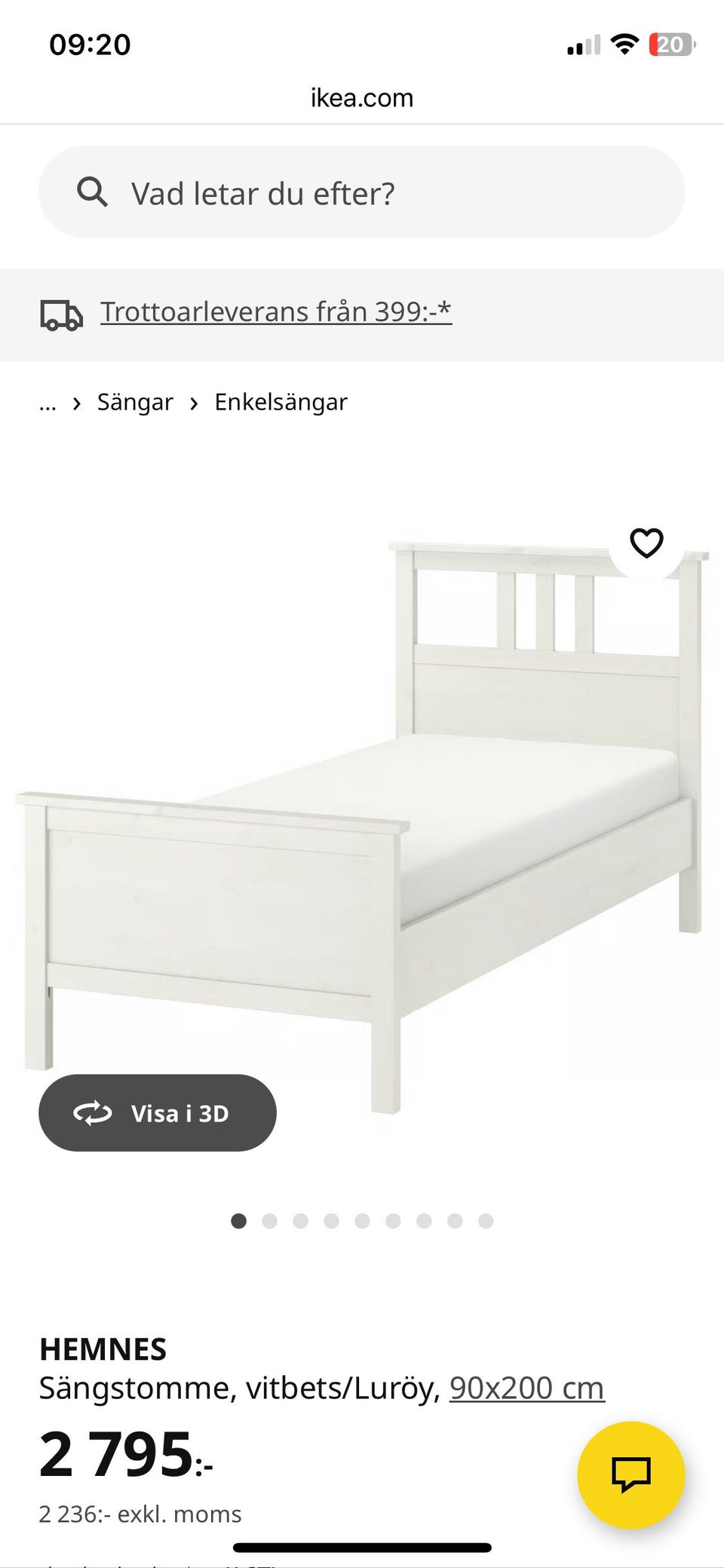Go to the Sängar breadcrumb
This screenshot has height=1568, width=724.
pyautogui.click(x=135, y=402)
